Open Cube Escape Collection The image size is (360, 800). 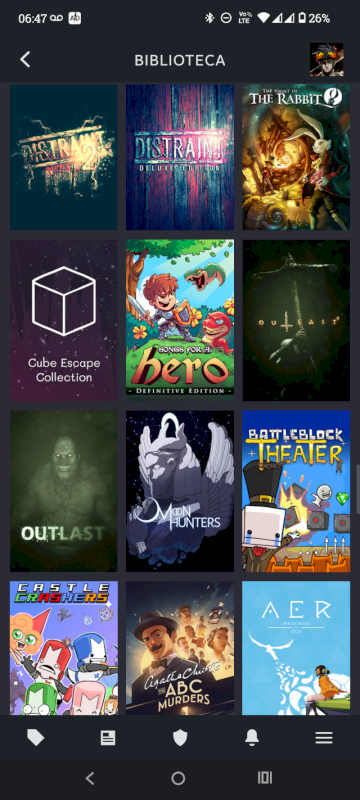click(64, 320)
